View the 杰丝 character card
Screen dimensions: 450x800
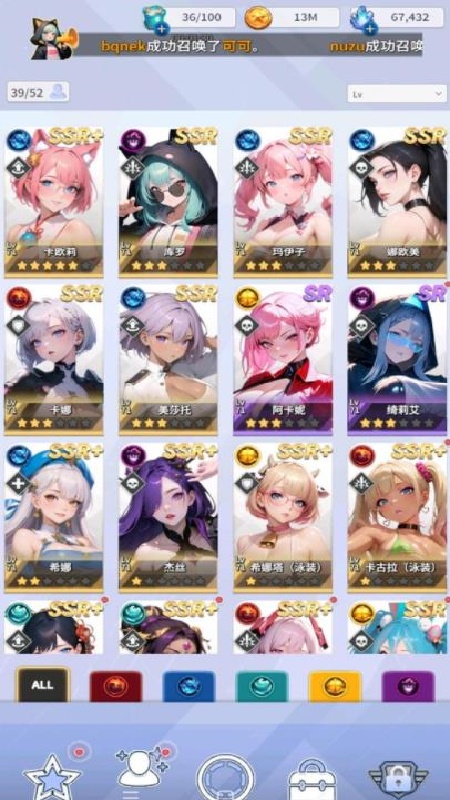coord(168,517)
